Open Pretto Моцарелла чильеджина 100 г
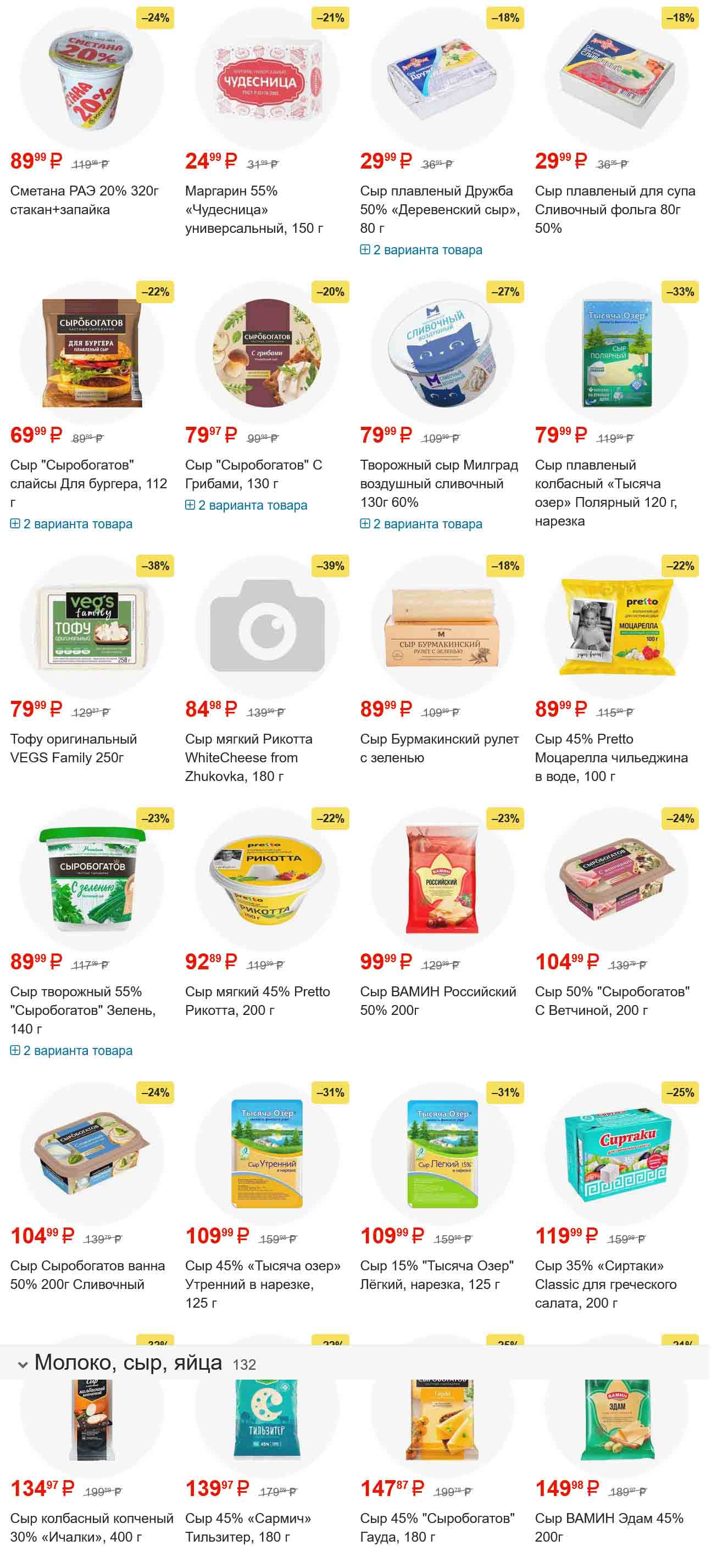This screenshot has width=717, height=1568. coord(611,757)
